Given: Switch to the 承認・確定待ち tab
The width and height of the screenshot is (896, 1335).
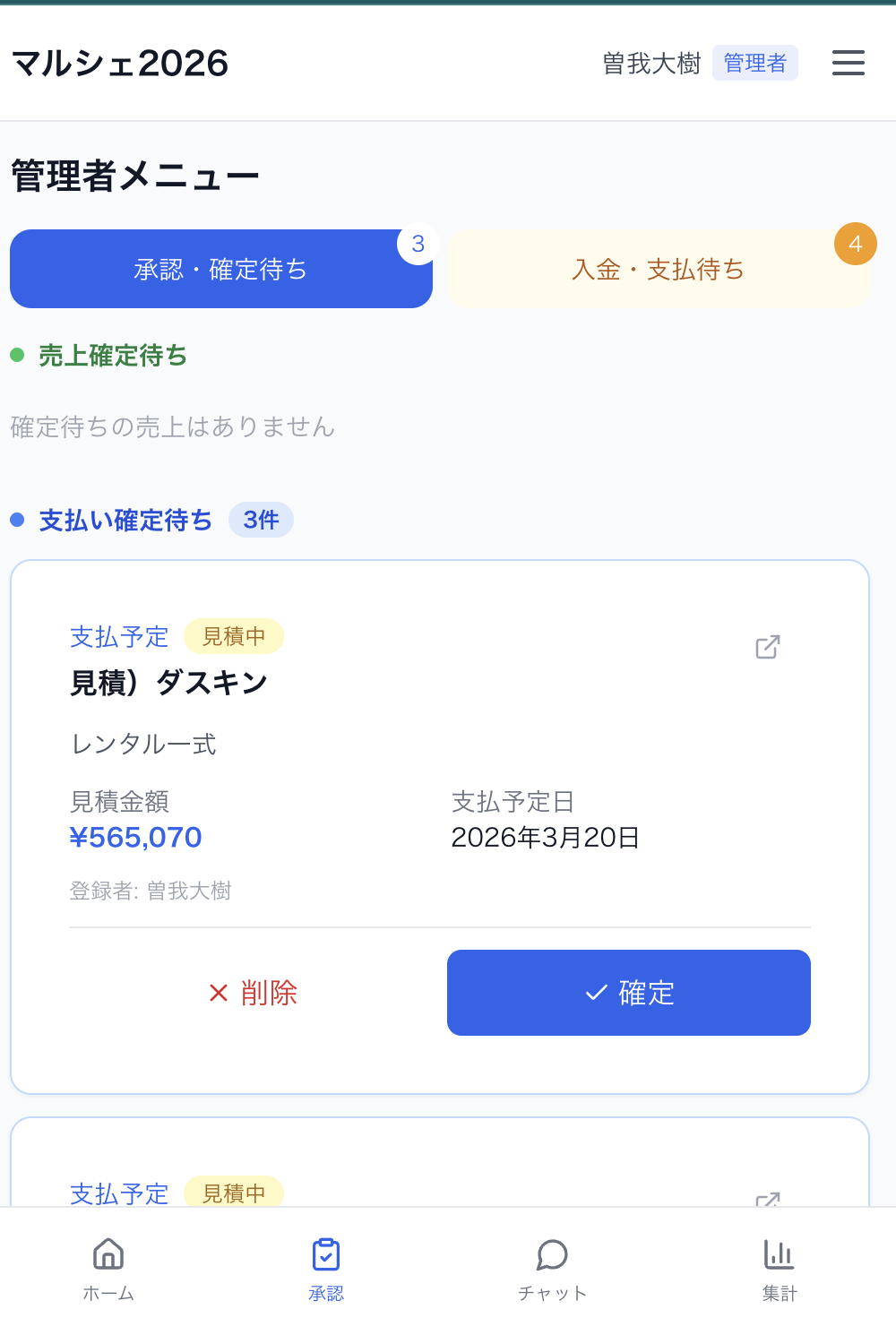Looking at the screenshot, I should pyautogui.click(x=220, y=269).
